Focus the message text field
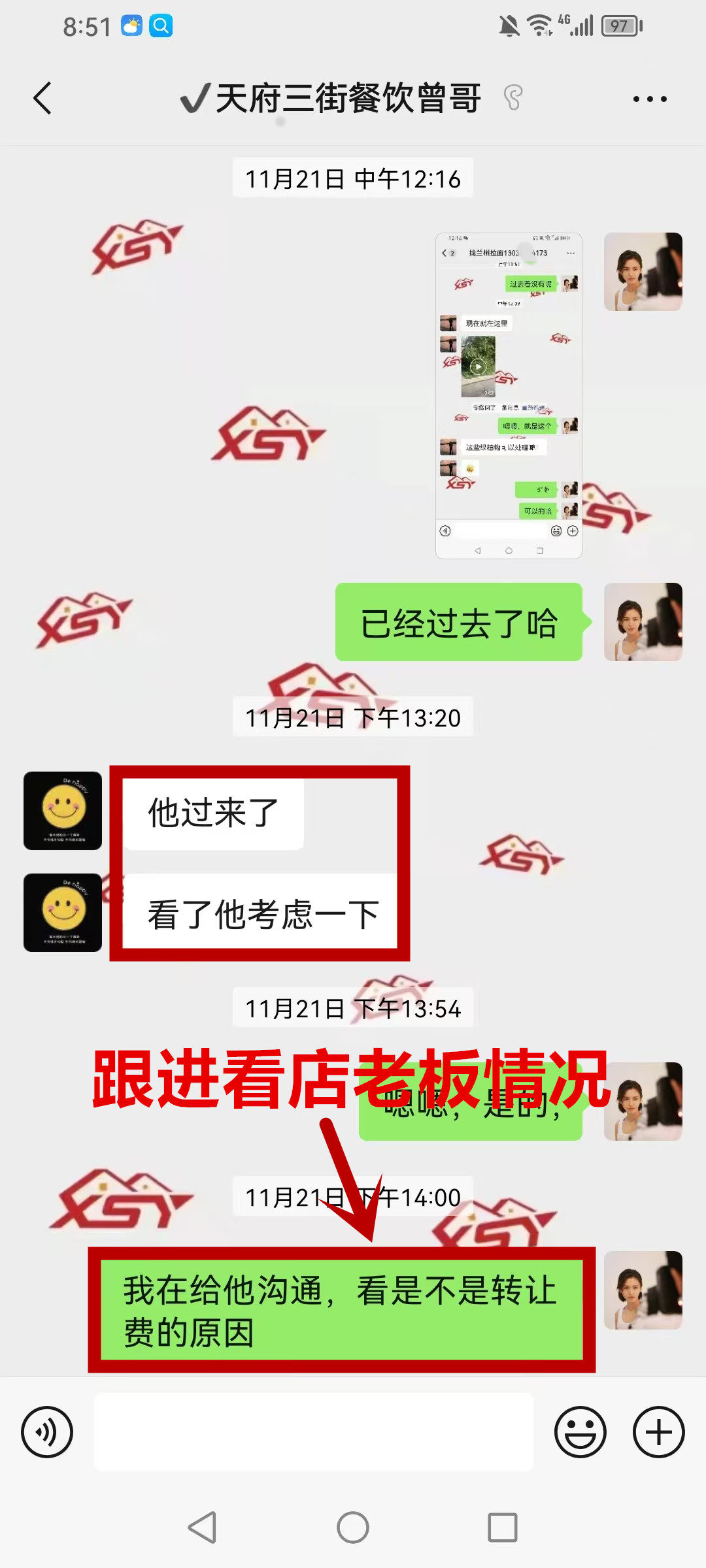 coord(314,1432)
